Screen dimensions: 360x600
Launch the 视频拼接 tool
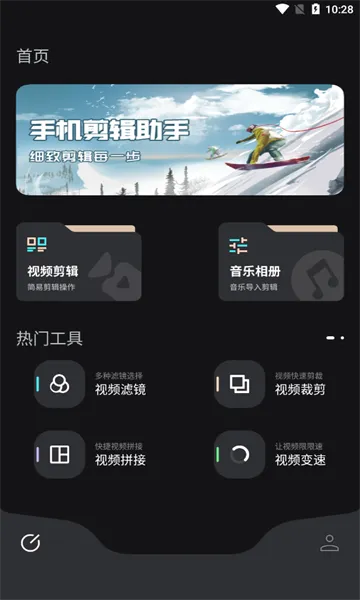pyautogui.click(x=90, y=454)
